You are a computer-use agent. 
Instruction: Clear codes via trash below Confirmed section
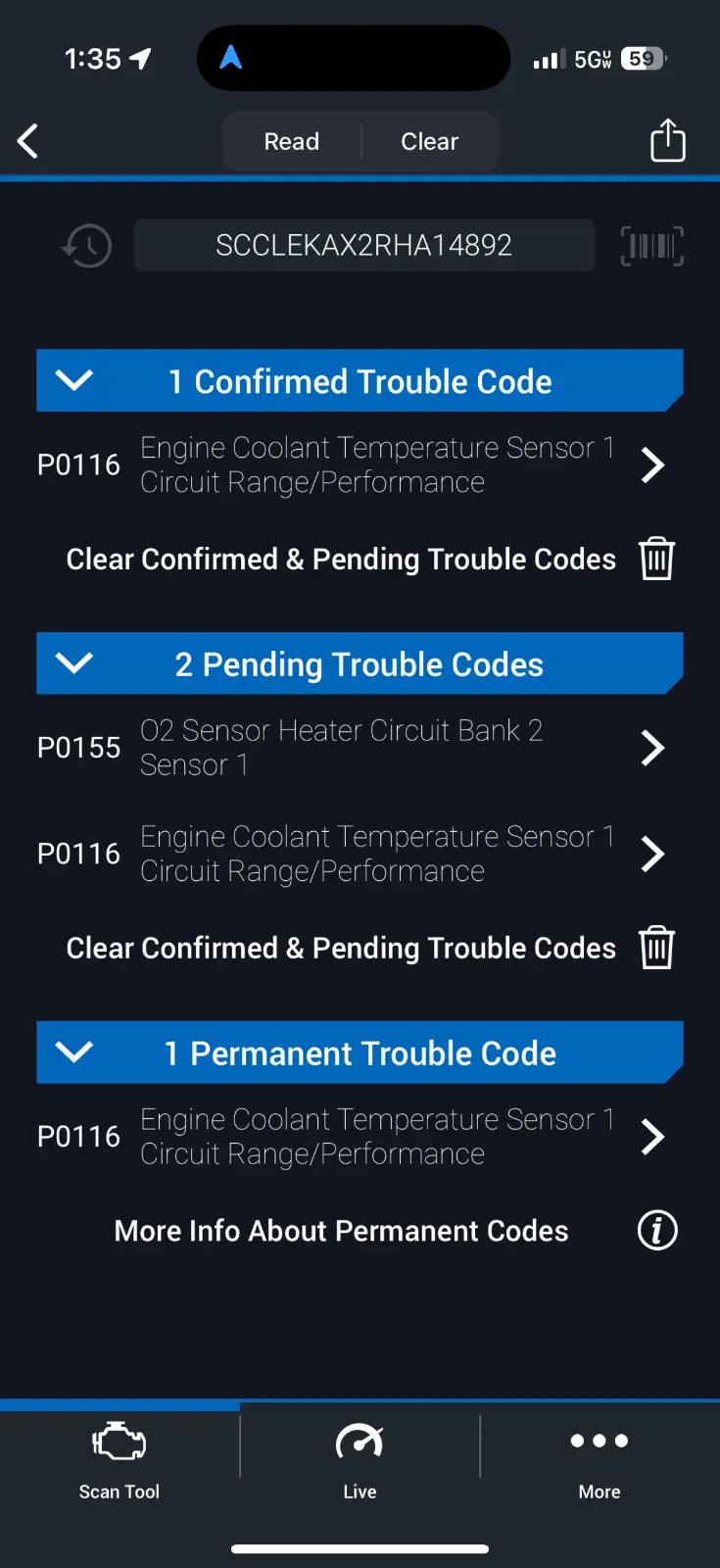point(656,559)
